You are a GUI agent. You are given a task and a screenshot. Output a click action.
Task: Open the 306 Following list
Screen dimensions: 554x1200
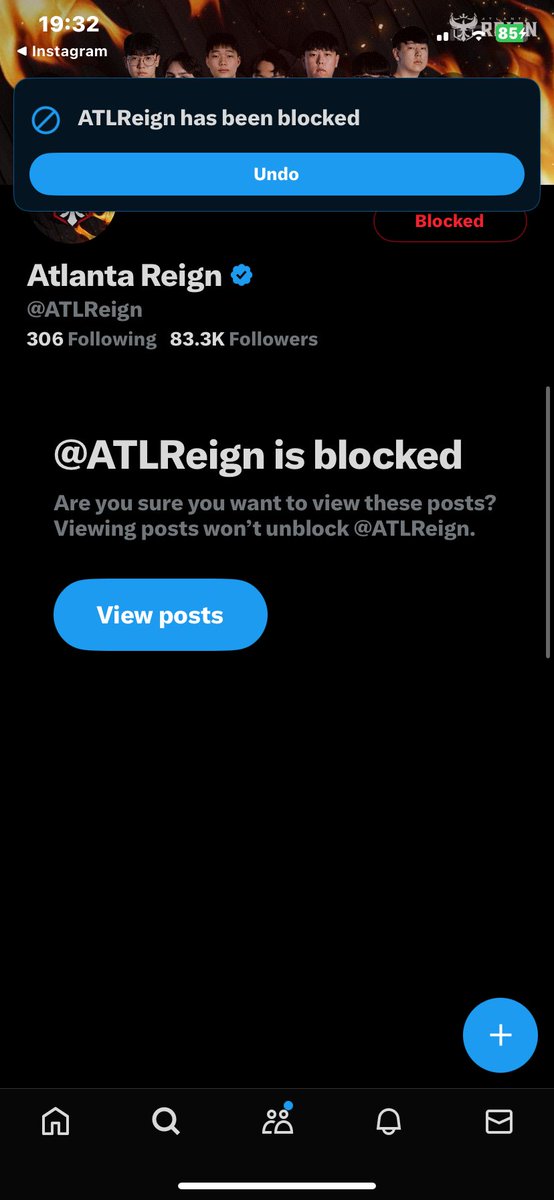[91, 339]
